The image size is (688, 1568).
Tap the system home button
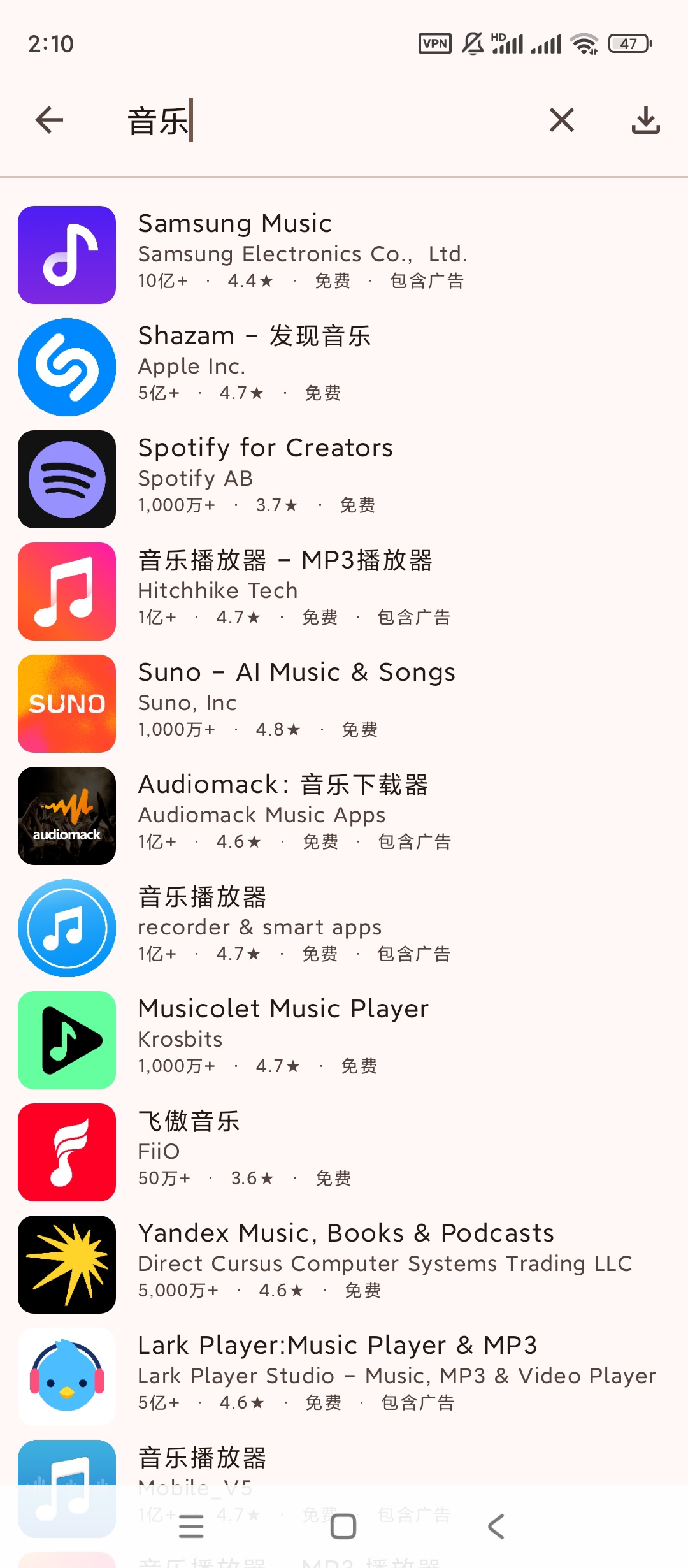[x=343, y=1527]
